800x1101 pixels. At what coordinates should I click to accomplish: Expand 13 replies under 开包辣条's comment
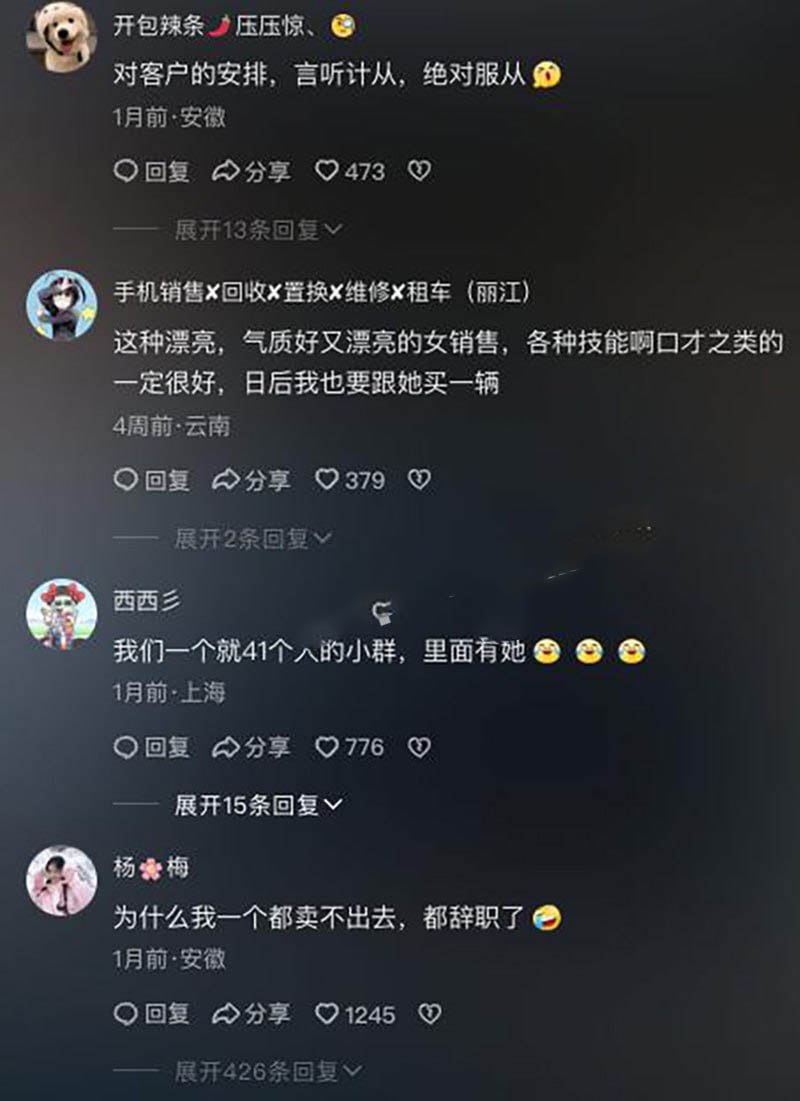pos(258,231)
